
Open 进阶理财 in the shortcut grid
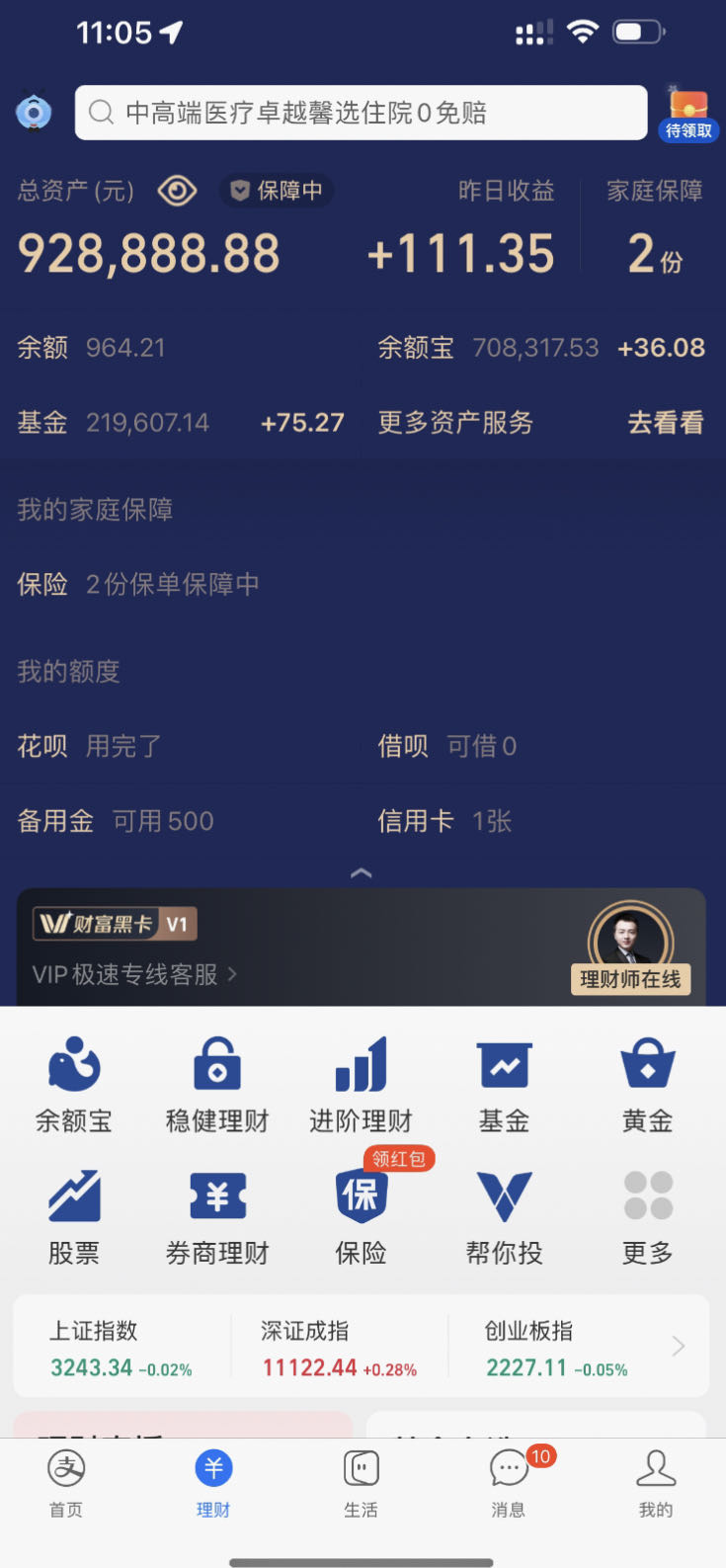361,1085
